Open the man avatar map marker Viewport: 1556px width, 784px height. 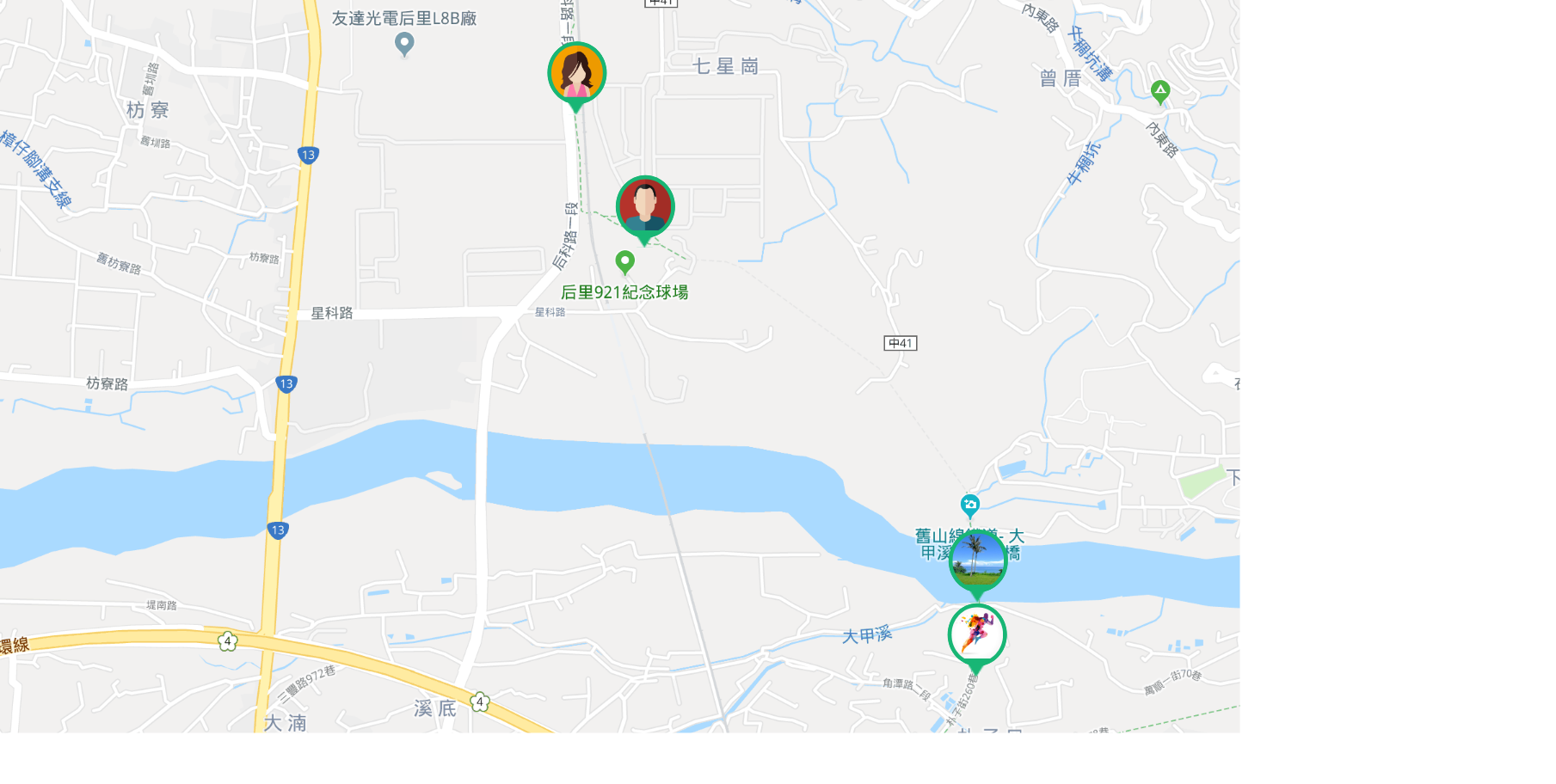[645, 206]
